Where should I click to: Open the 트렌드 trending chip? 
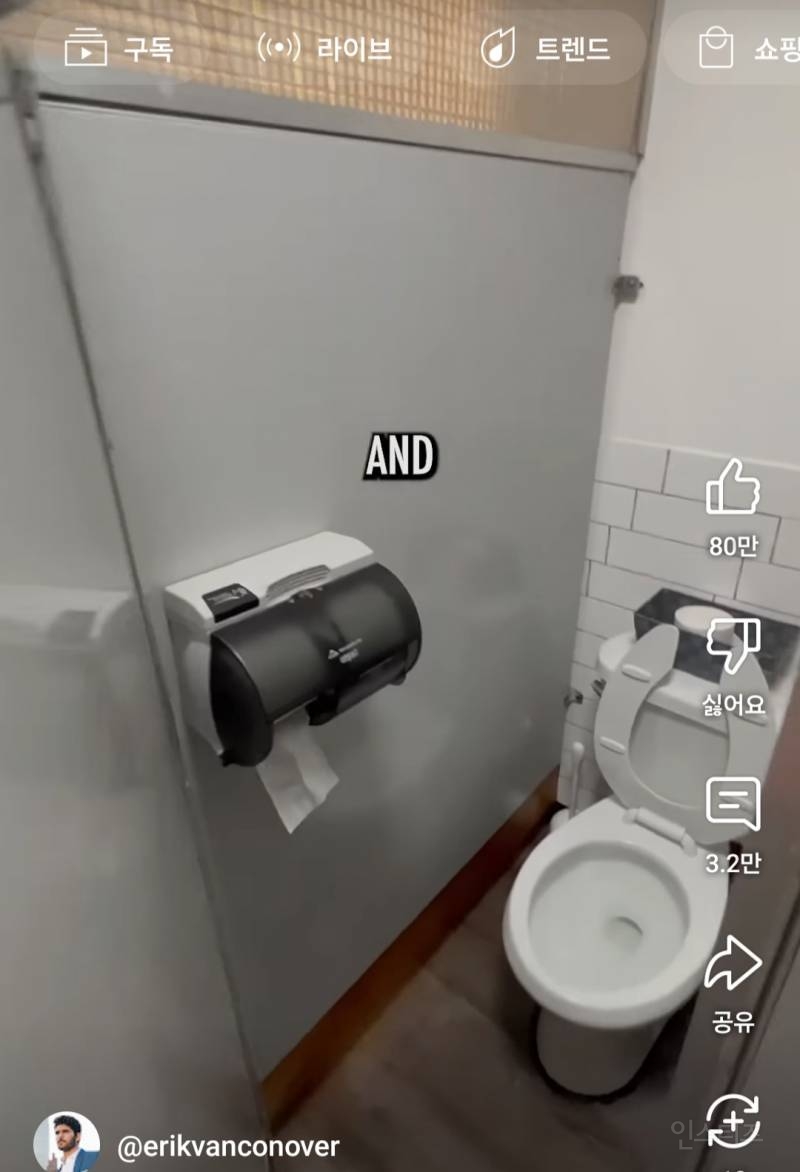click(545, 48)
